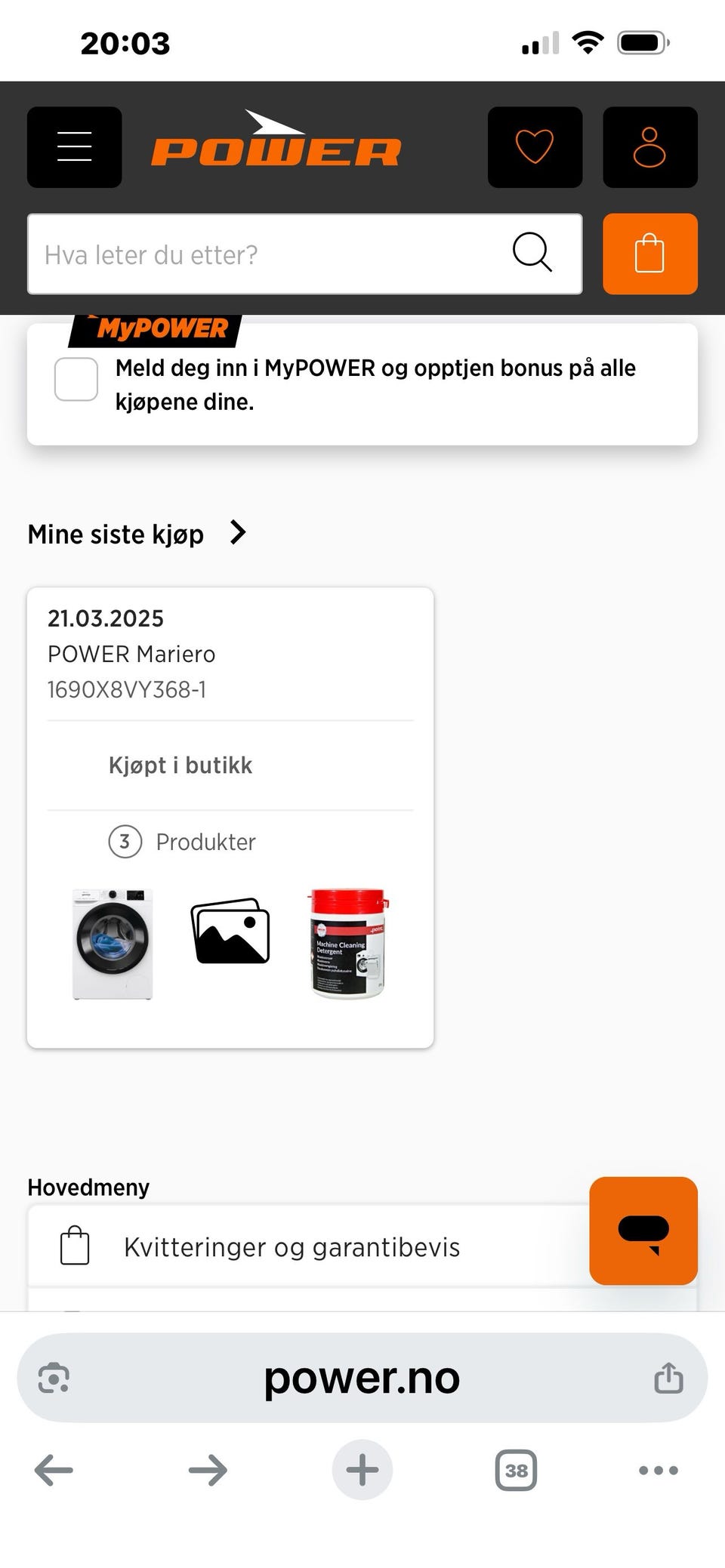Open the shopping bag cart
Screen dimensions: 725x1568
(649, 254)
